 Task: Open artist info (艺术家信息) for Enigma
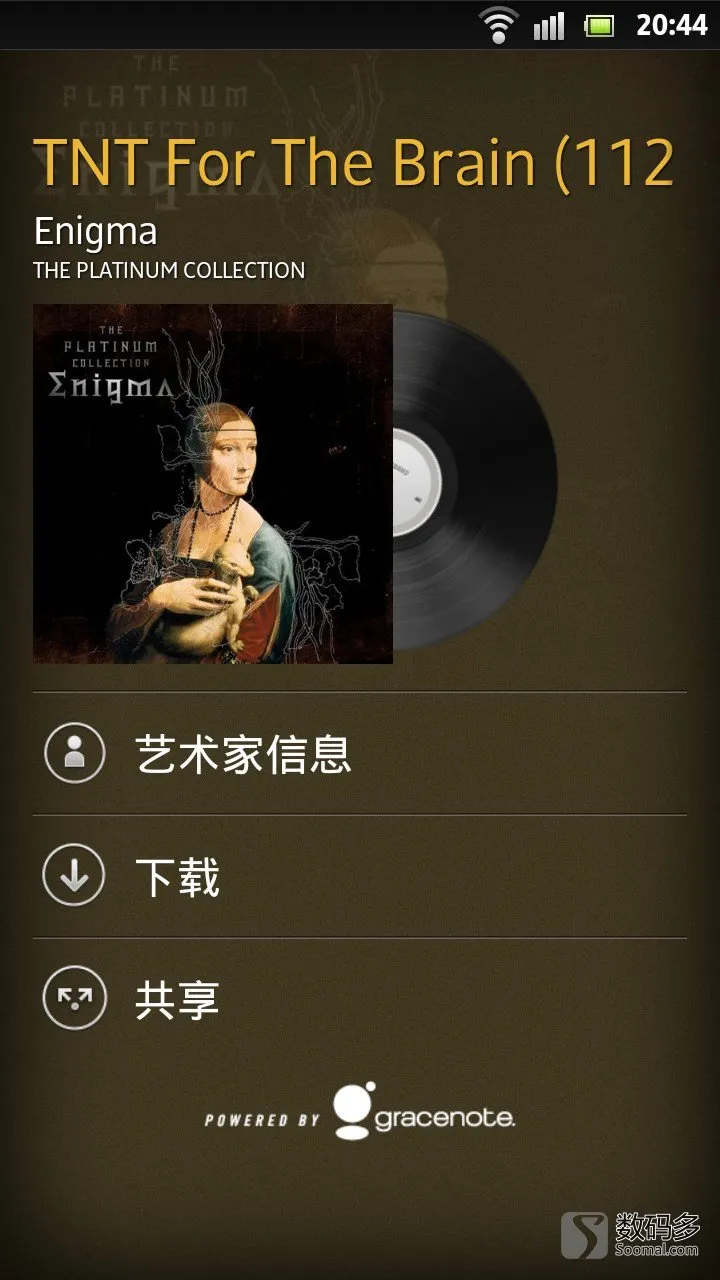[243, 753]
